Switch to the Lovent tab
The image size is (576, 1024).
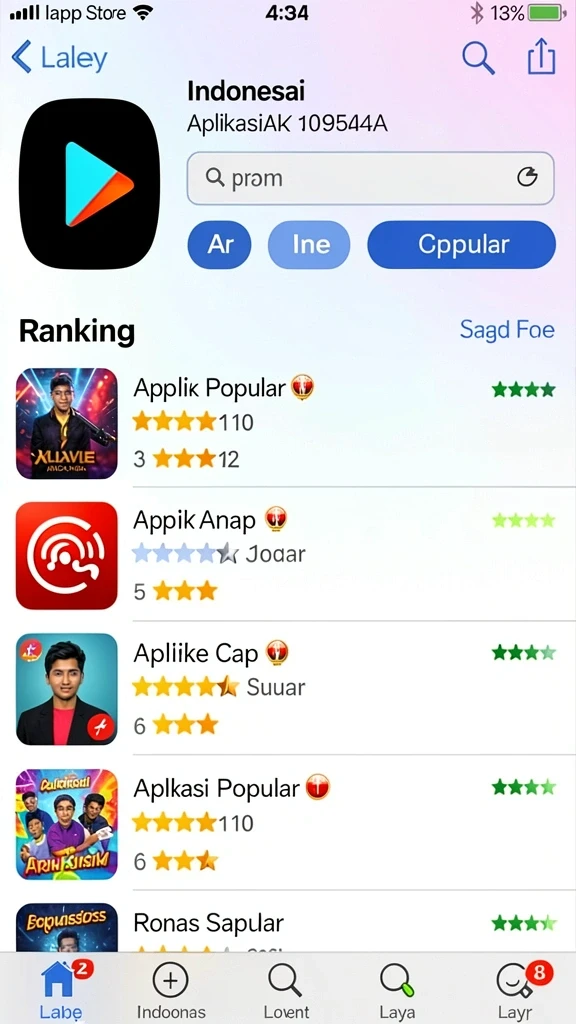click(286, 989)
